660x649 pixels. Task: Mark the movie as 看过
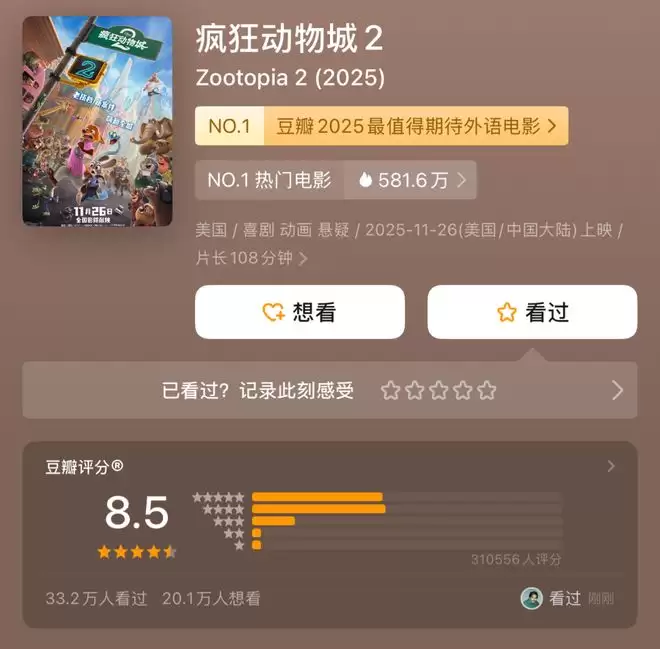click(x=532, y=312)
